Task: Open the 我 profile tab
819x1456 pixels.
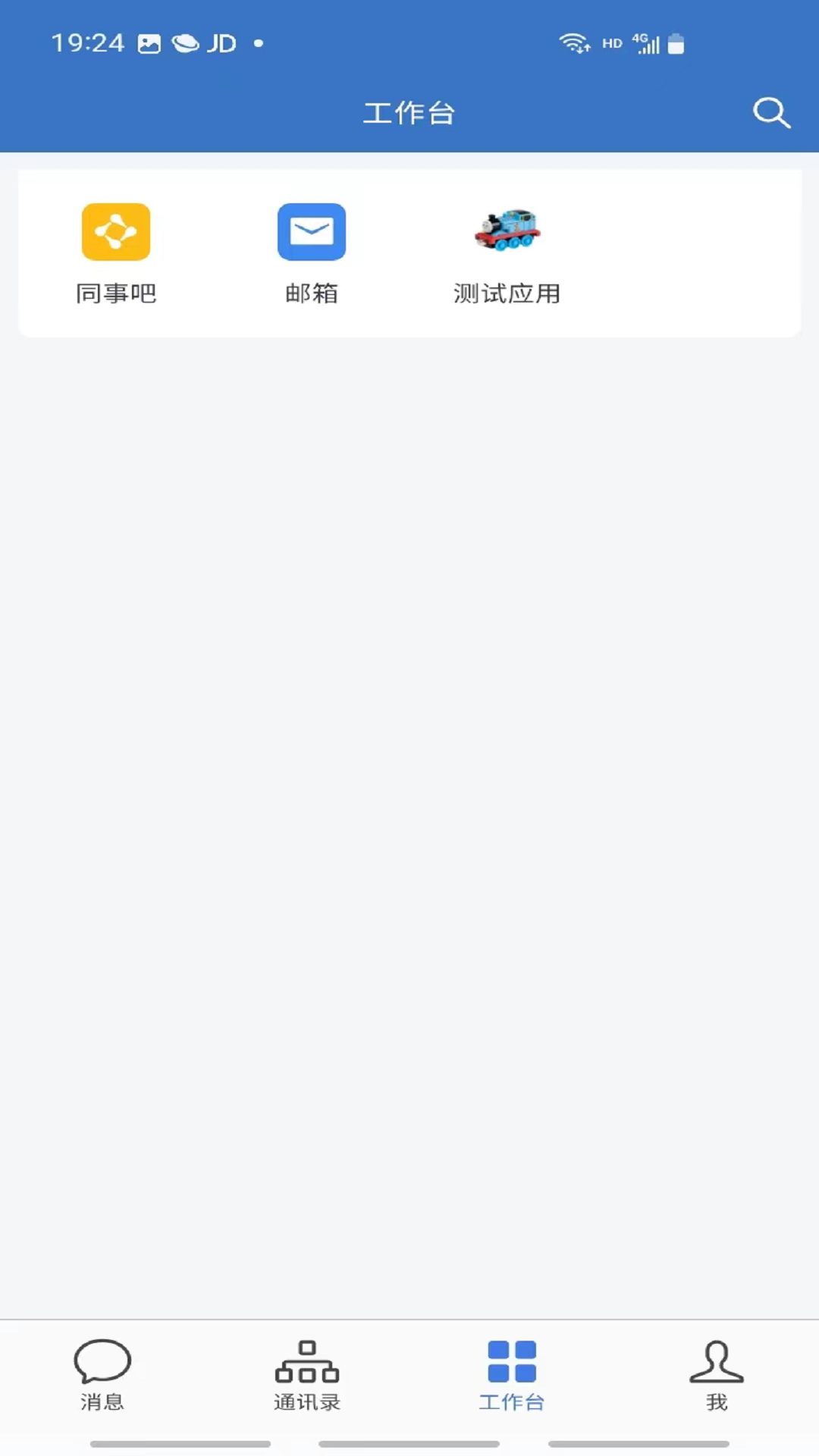Action: tap(717, 1374)
